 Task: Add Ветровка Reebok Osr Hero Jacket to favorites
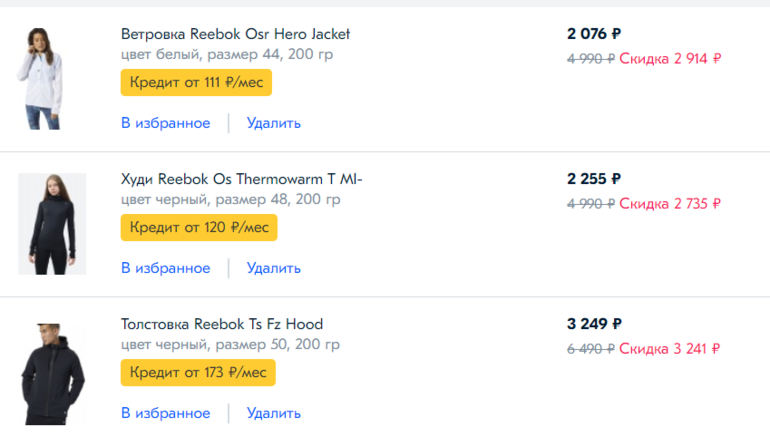(x=165, y=123)
